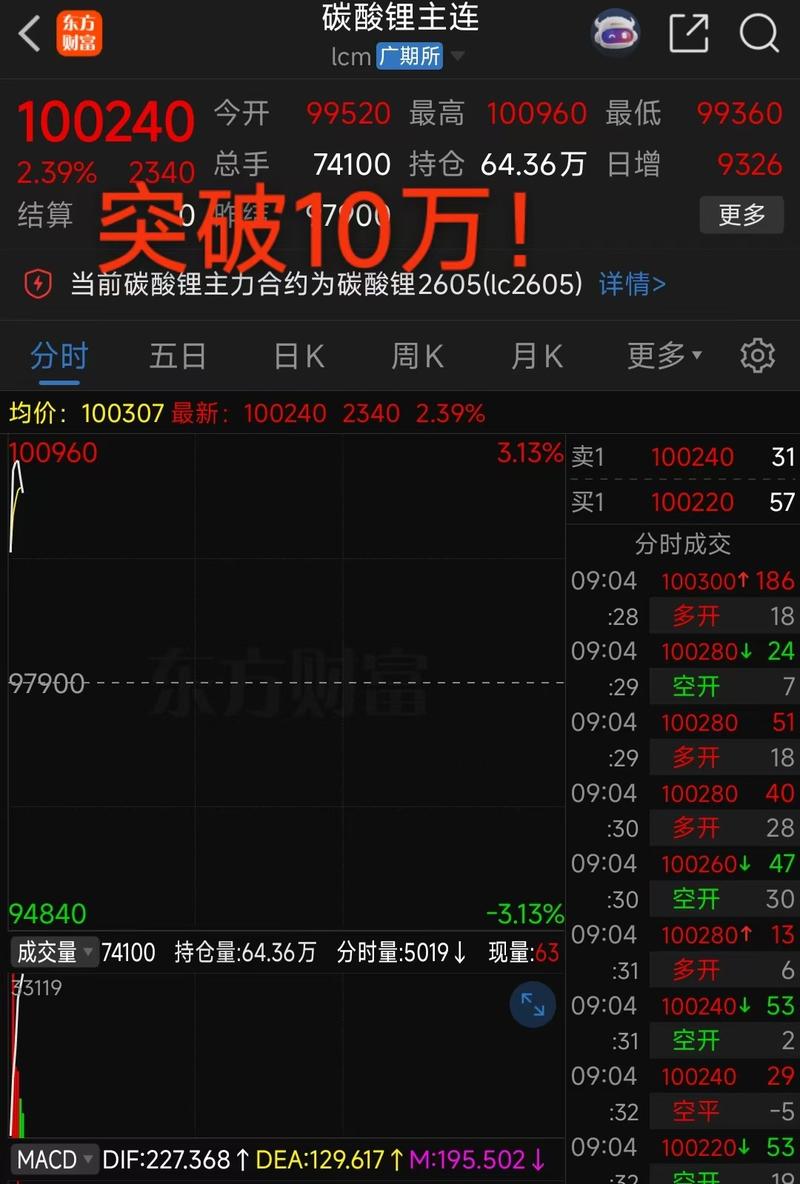The height and width of the screenshot is (1184, 800).
Task: Open the search icon
Action: pos(758,33)
